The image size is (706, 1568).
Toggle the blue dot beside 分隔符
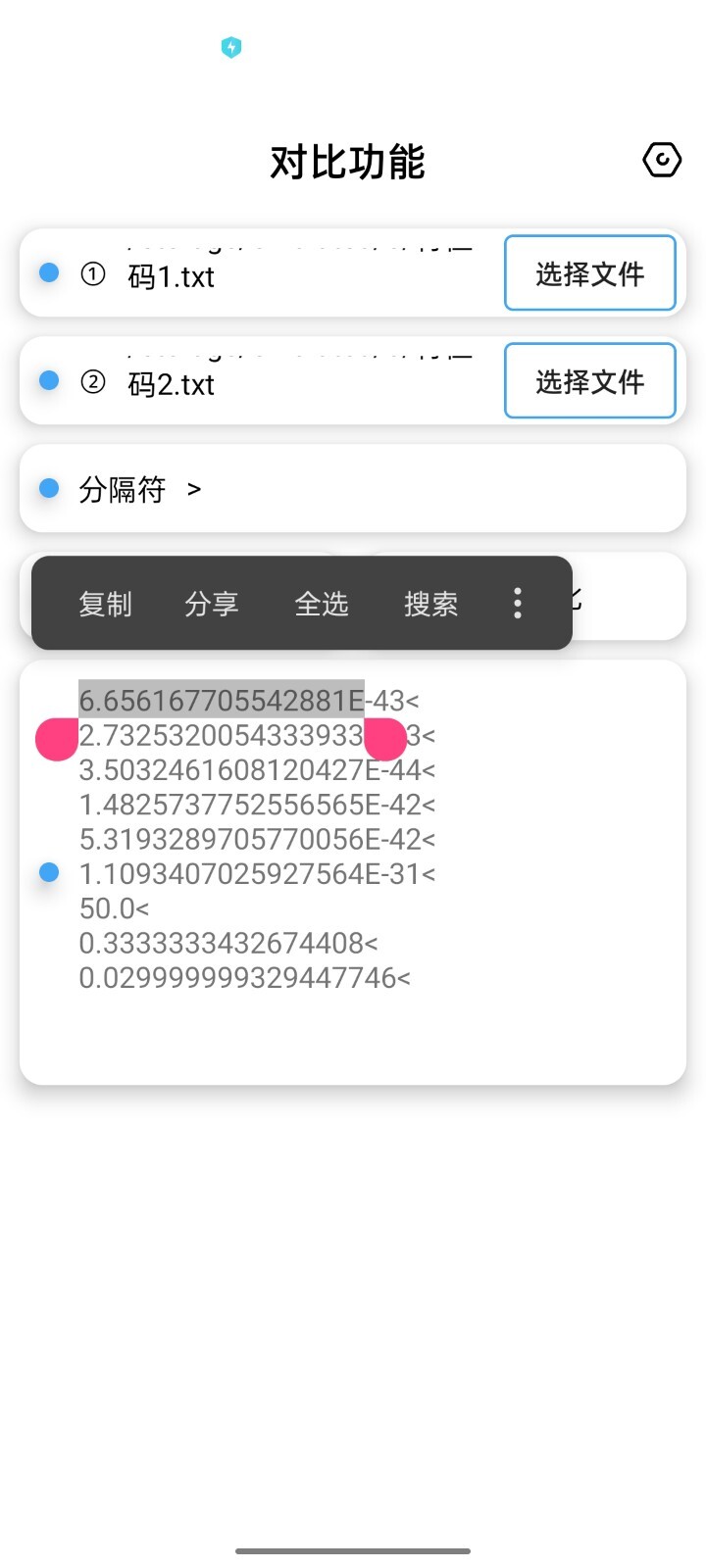[x=48, y=487]
